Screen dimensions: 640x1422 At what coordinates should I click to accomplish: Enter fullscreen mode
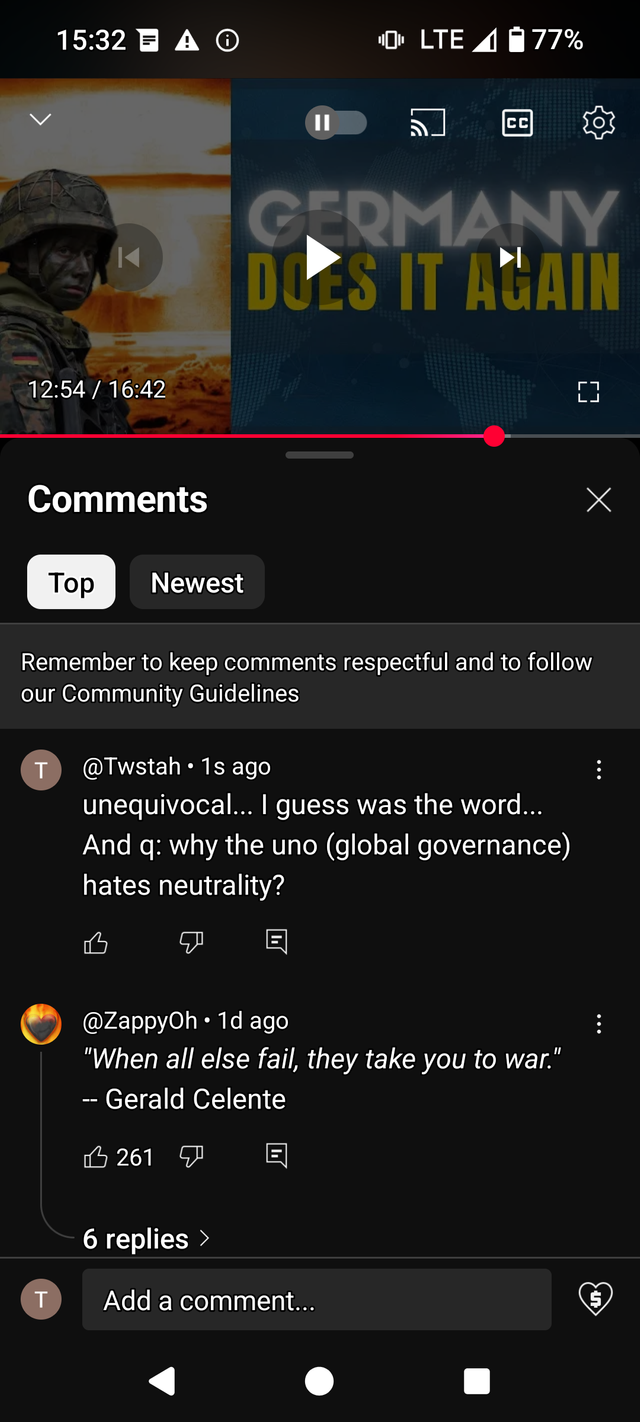coord(588,392)
